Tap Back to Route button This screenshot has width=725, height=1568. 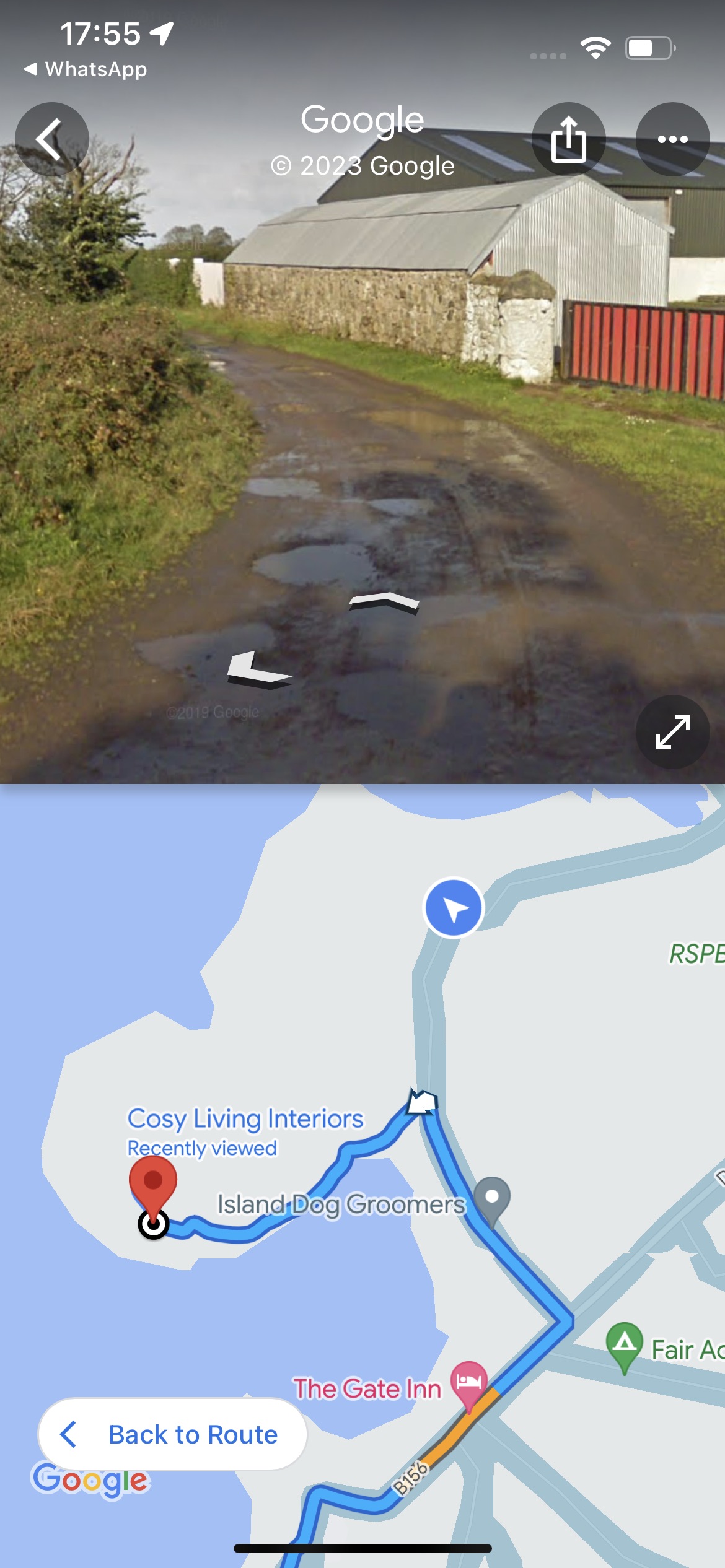[x=172, y=1434]
